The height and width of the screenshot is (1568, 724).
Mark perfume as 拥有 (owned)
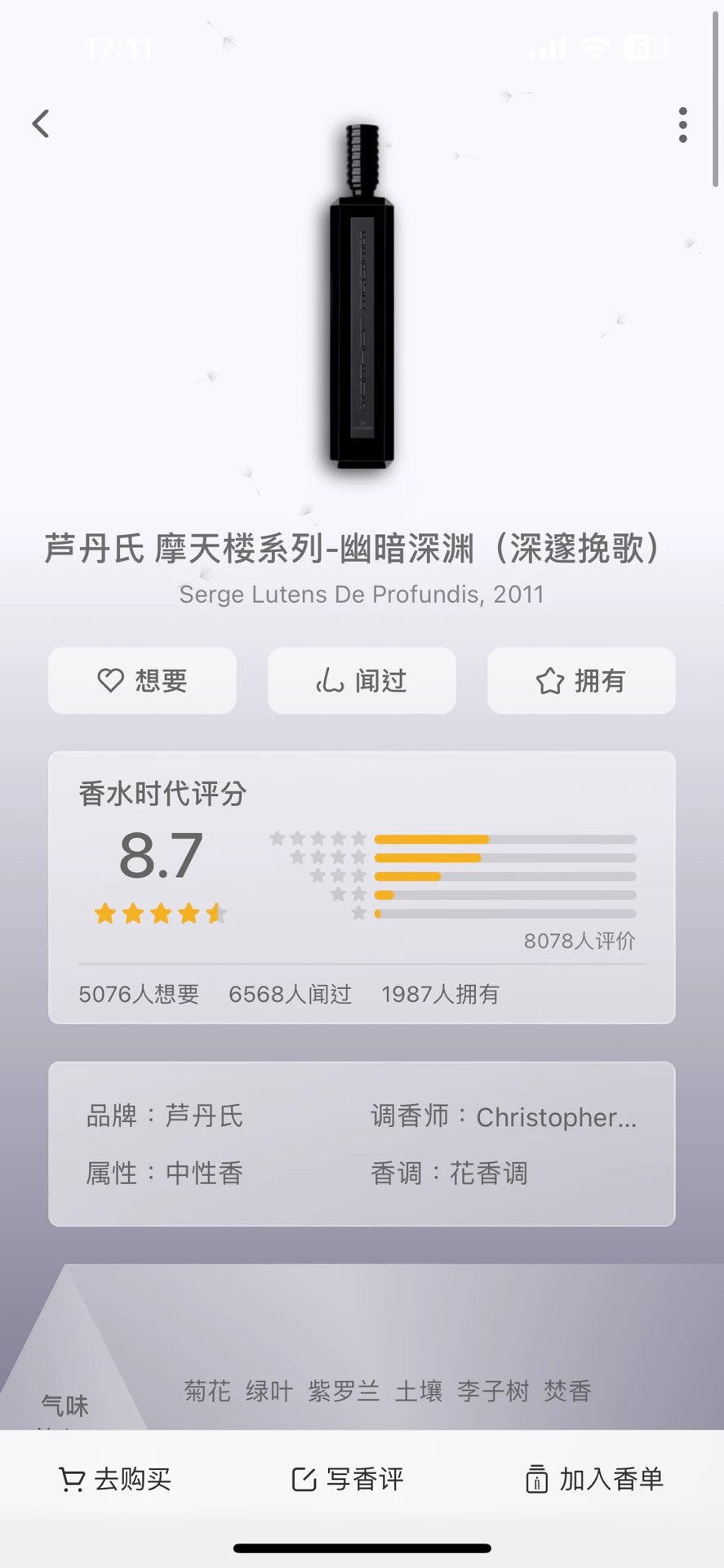(581, 680)
